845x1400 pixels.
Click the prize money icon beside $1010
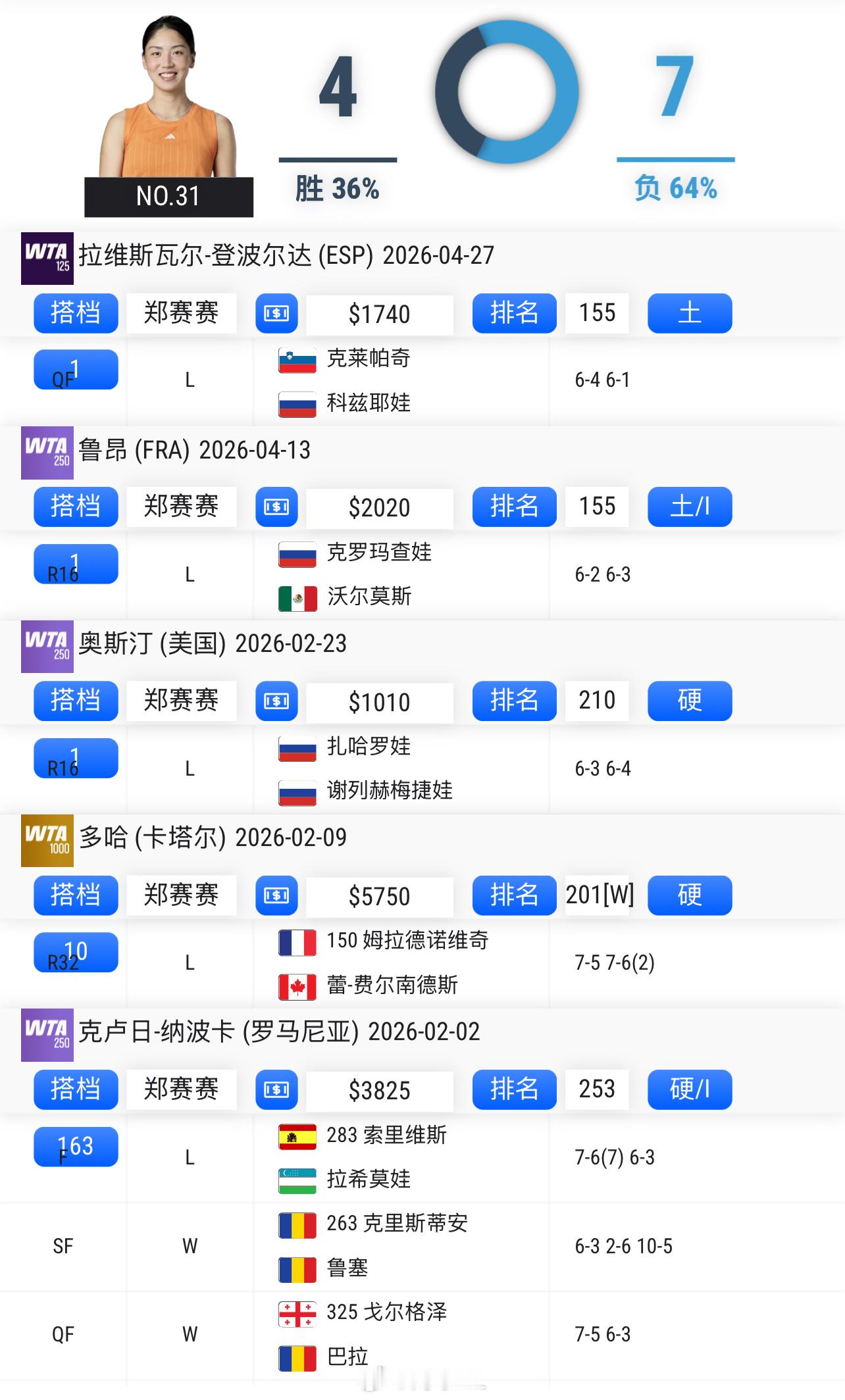[277, 701]
